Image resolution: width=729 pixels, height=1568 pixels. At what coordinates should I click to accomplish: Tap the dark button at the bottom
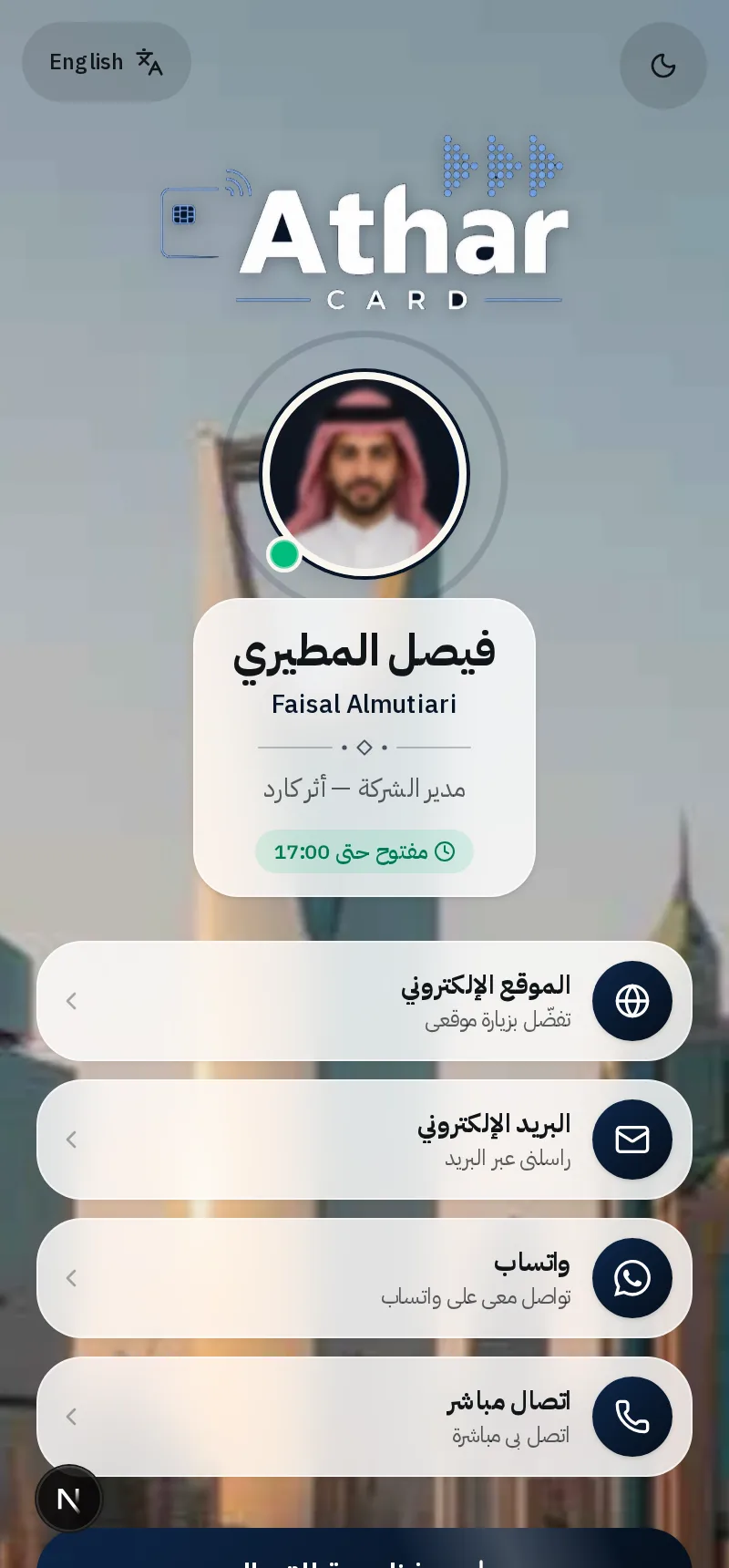tap(364, 1549)
